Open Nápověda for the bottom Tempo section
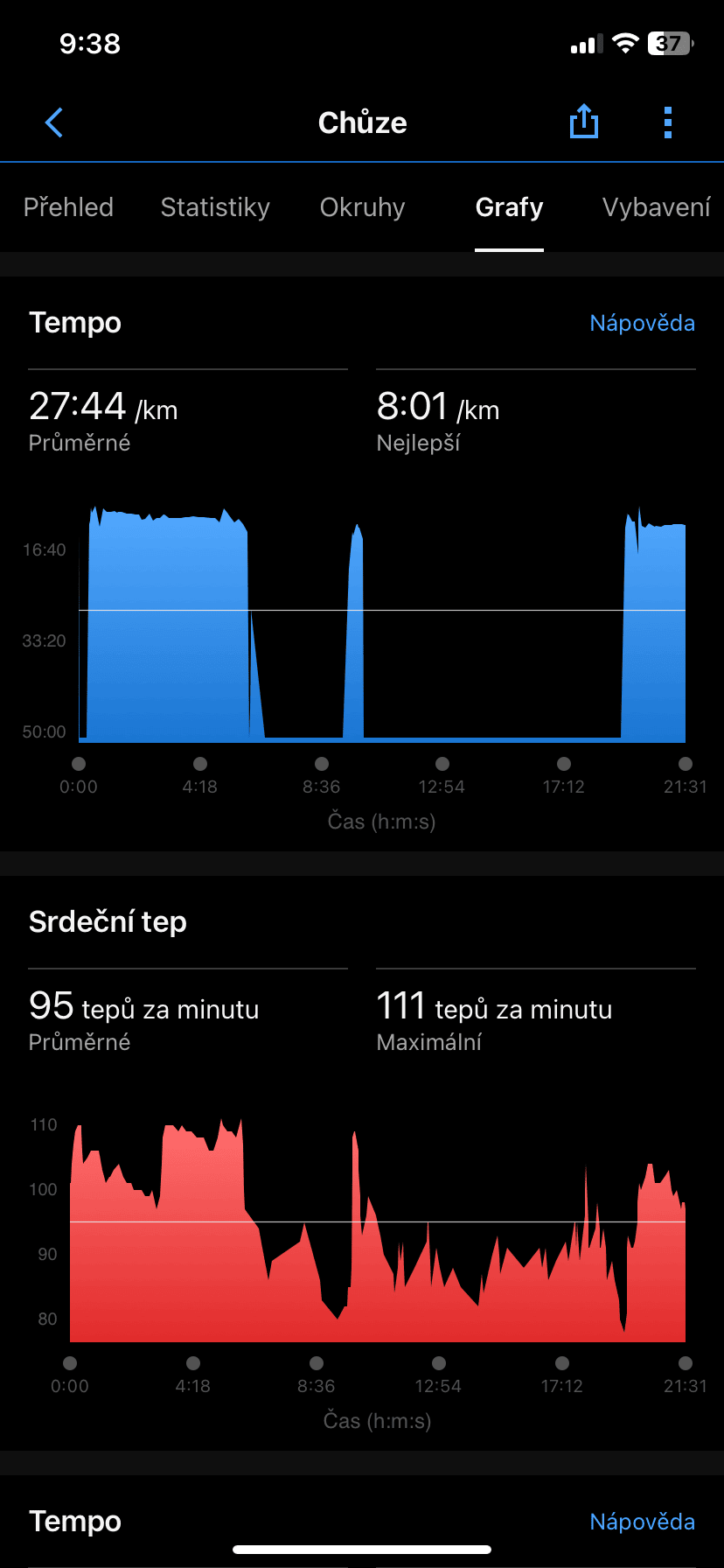The image size is (724, 1568). (x=643, y=1522)
